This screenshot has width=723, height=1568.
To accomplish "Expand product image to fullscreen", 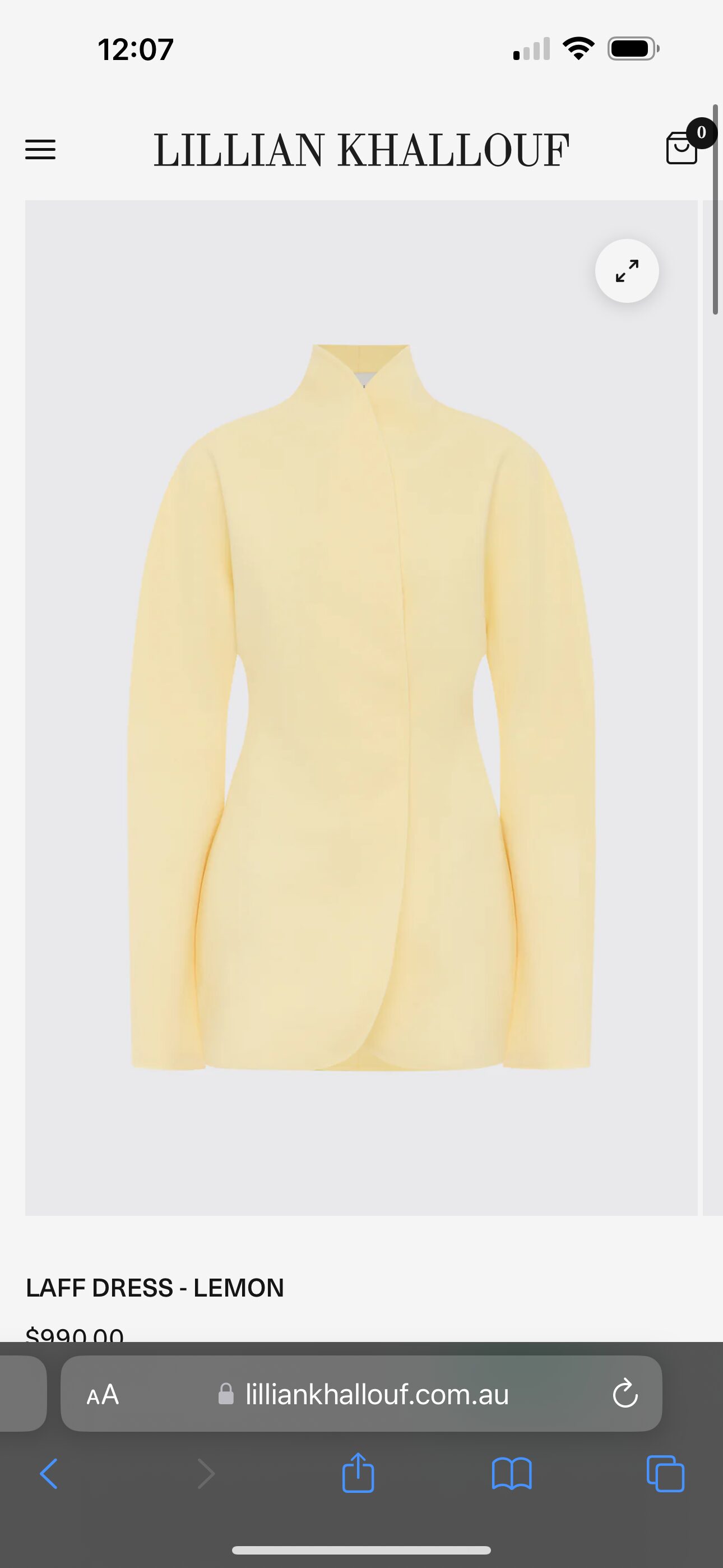I will 627,271.
